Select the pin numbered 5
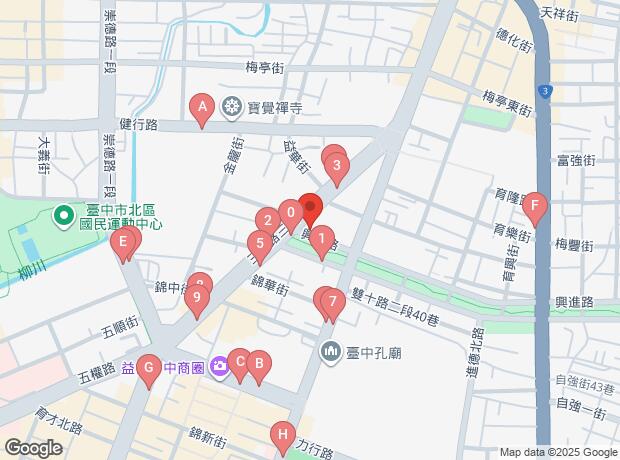620x460 pixels. (x=259, y=242)
